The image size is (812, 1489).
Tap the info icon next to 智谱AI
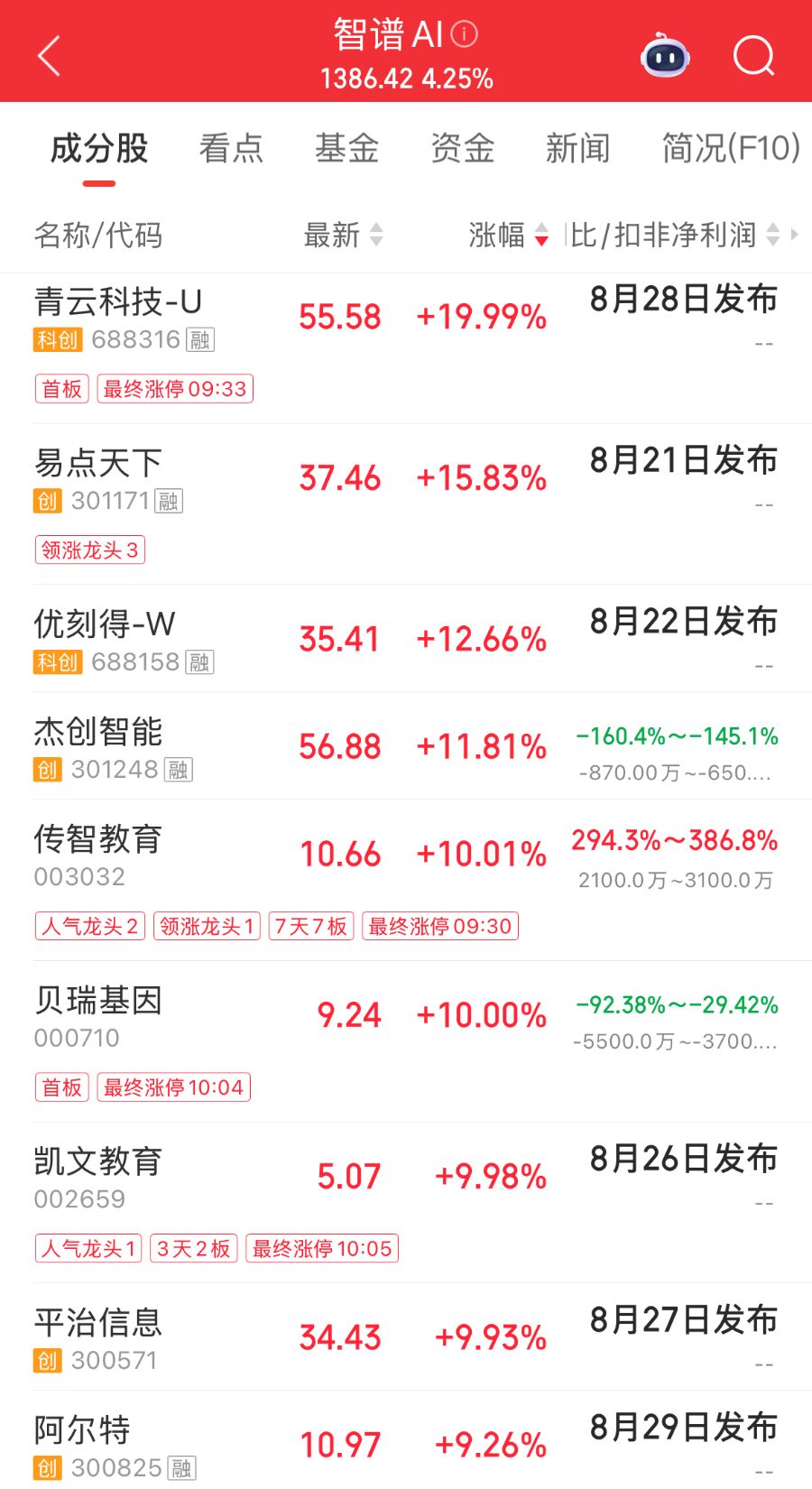pos(464,34)
